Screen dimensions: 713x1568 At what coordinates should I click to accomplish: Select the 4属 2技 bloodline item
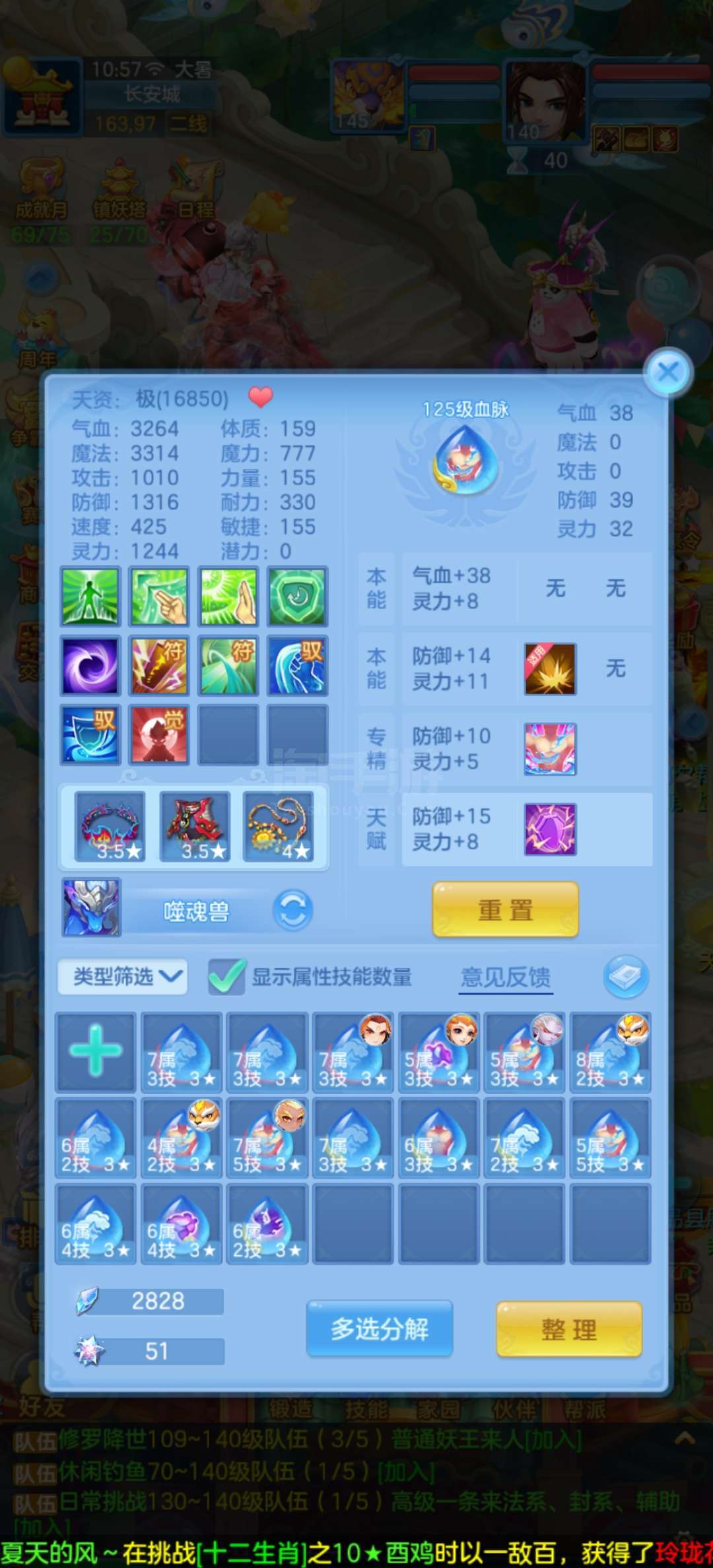tap(181, 1138)
